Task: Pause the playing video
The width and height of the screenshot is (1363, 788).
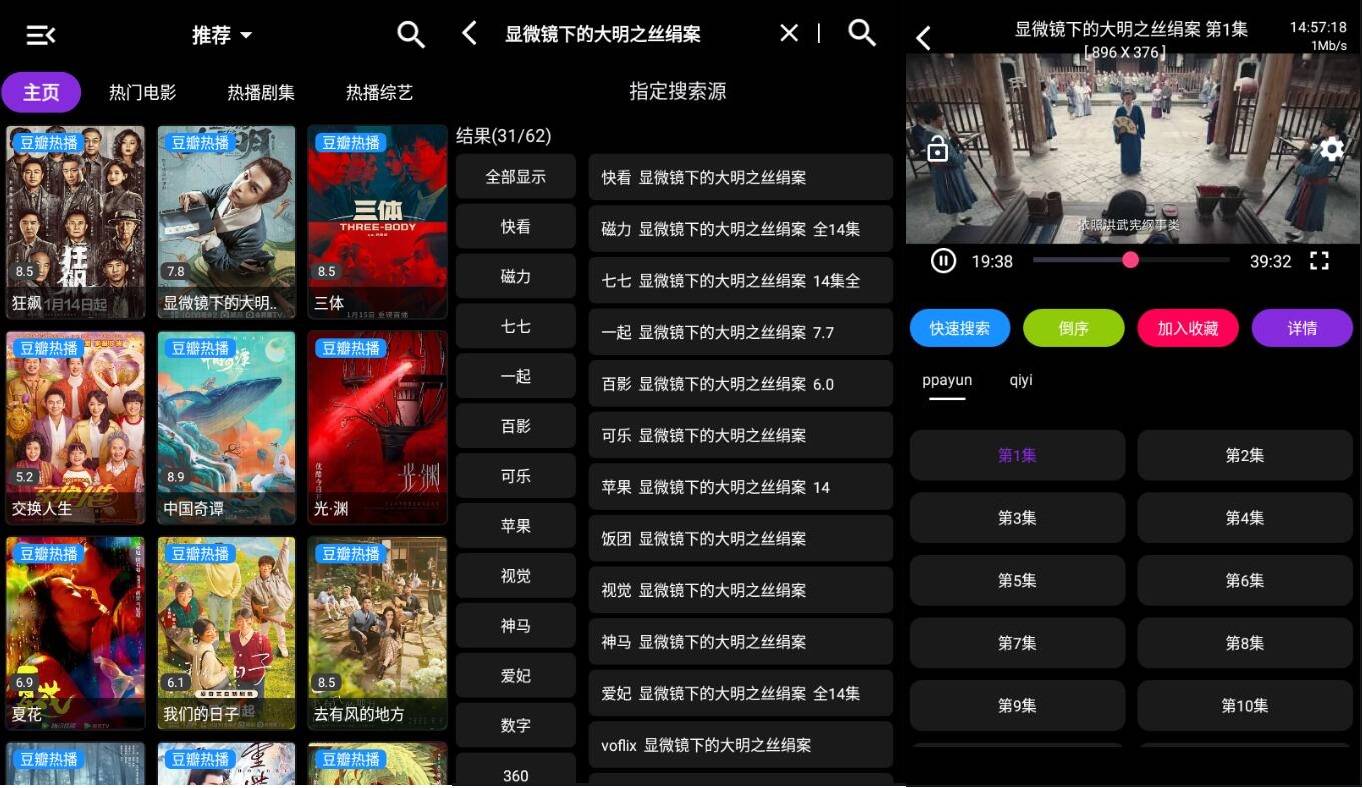Action: (943, 261)
